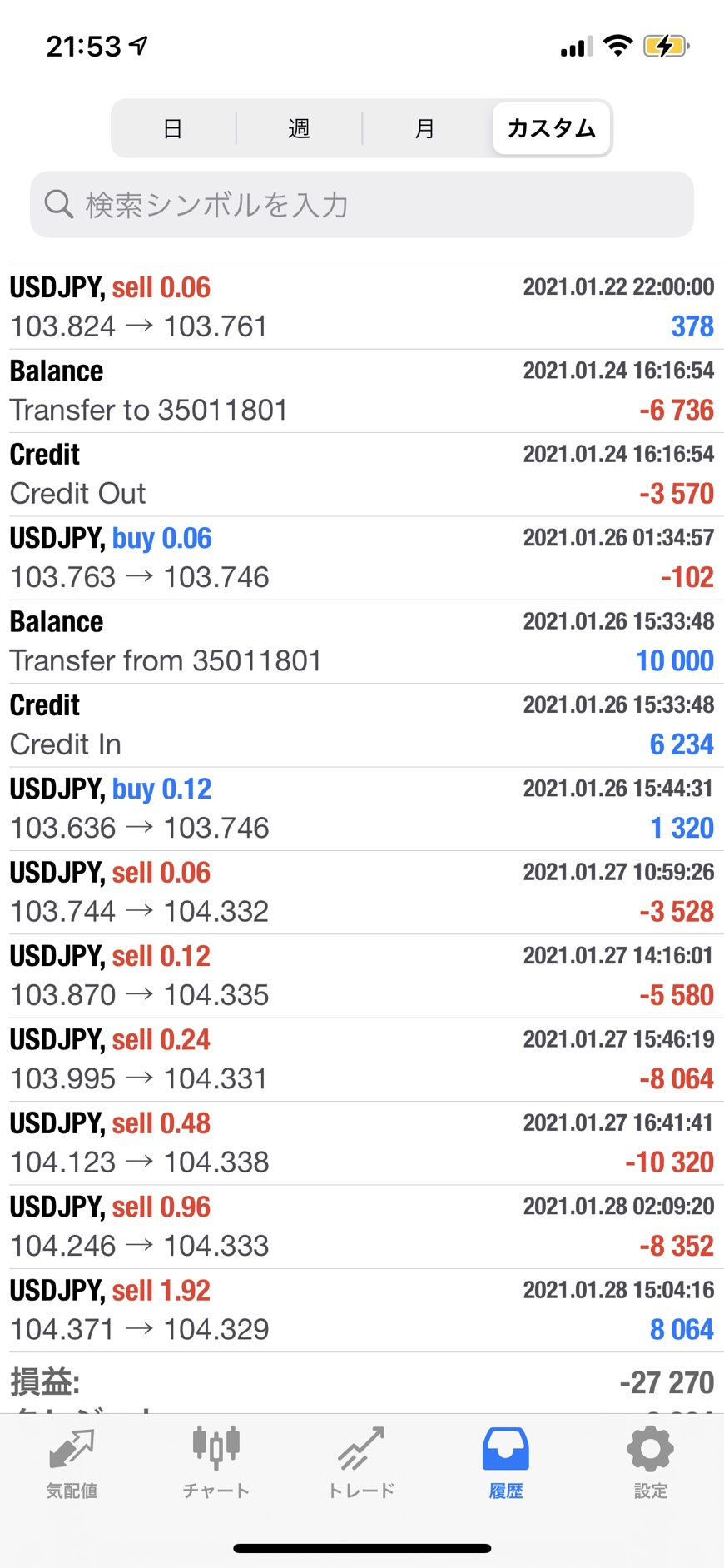Tap the Transfer to 35011801 balance row
724x1568 pixels.
click(362, 391)
